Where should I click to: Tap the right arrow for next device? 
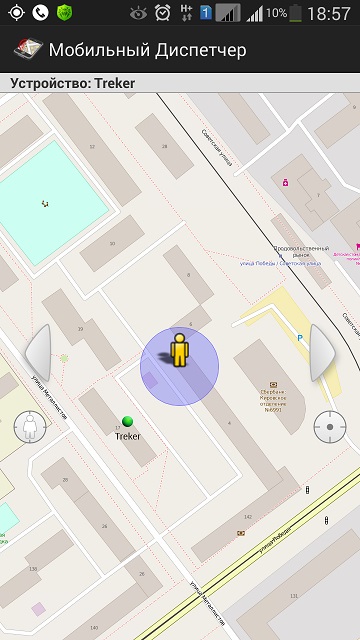322,353
